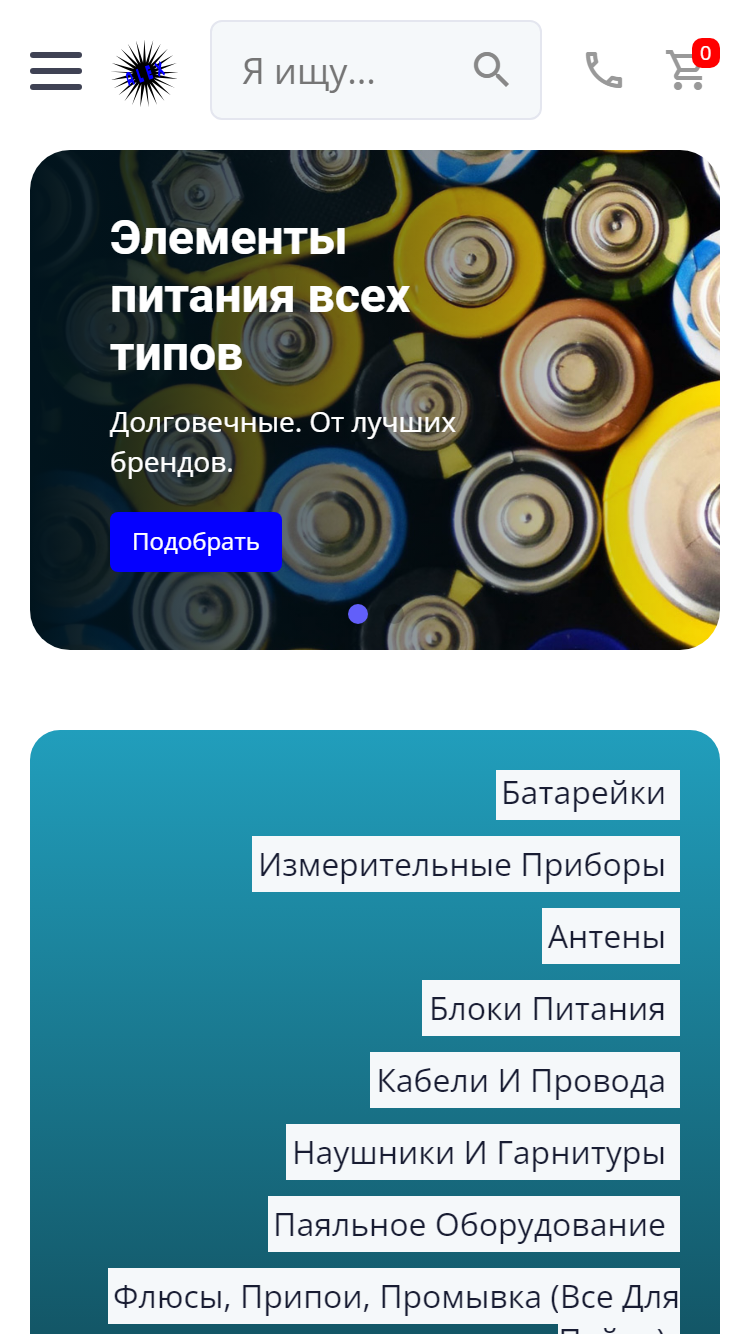The width and height of the screenshot is (750, 1334).
Task: Tap the Подобрать button
Action: coord(196,542)
